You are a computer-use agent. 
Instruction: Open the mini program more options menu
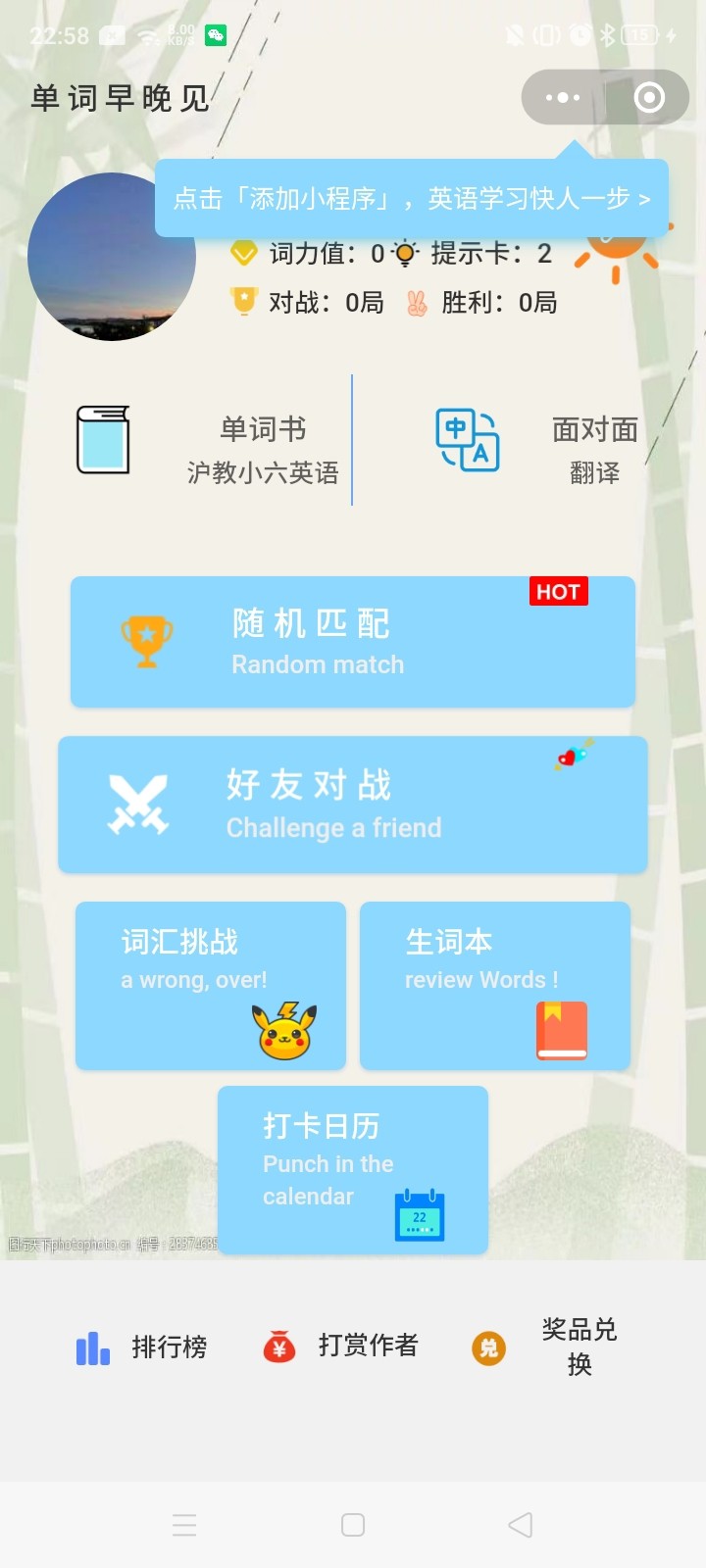[x=563, y=97]
